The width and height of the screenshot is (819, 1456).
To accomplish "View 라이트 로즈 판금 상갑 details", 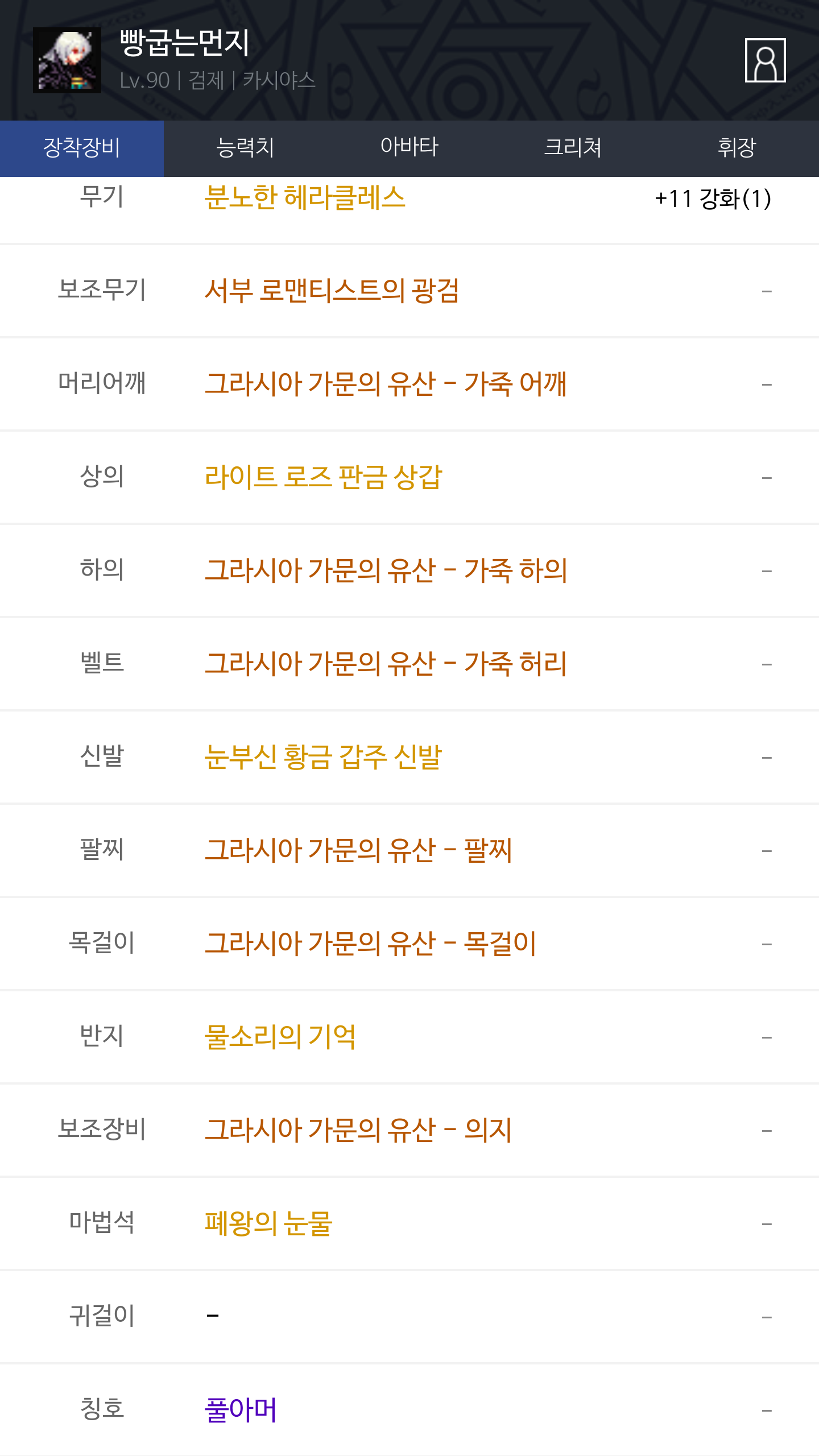I will pos(323,477).
